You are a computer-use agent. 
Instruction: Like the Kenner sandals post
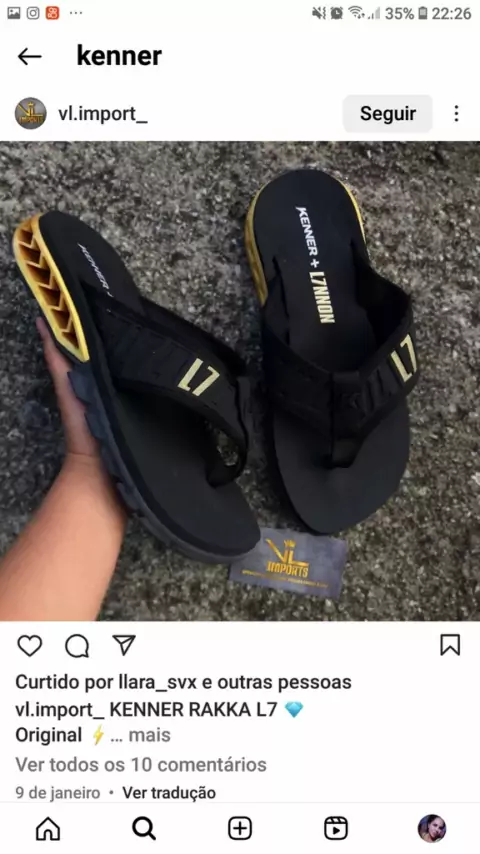[x=29, y=645]
